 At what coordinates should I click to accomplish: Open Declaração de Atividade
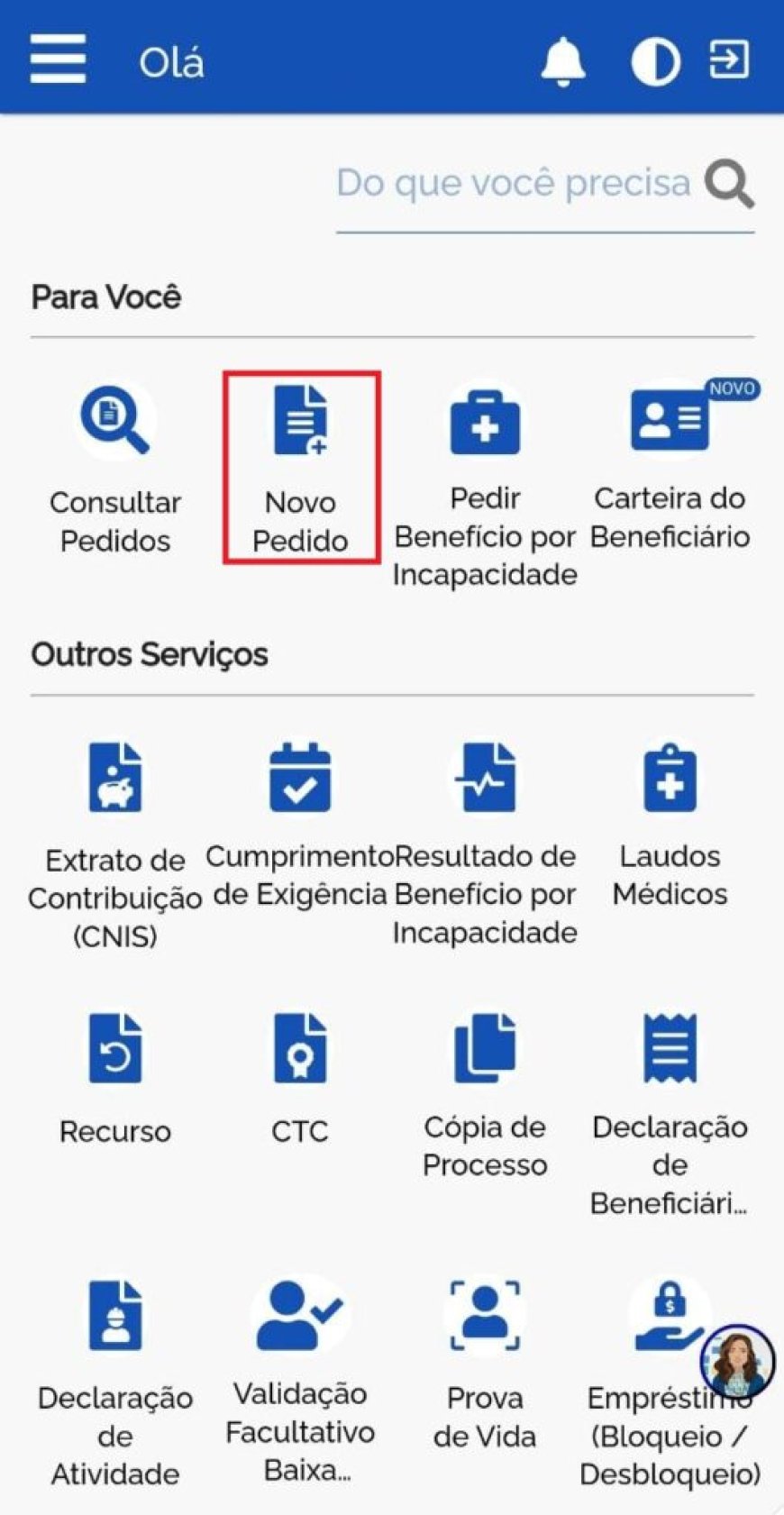pos(115,1383)
